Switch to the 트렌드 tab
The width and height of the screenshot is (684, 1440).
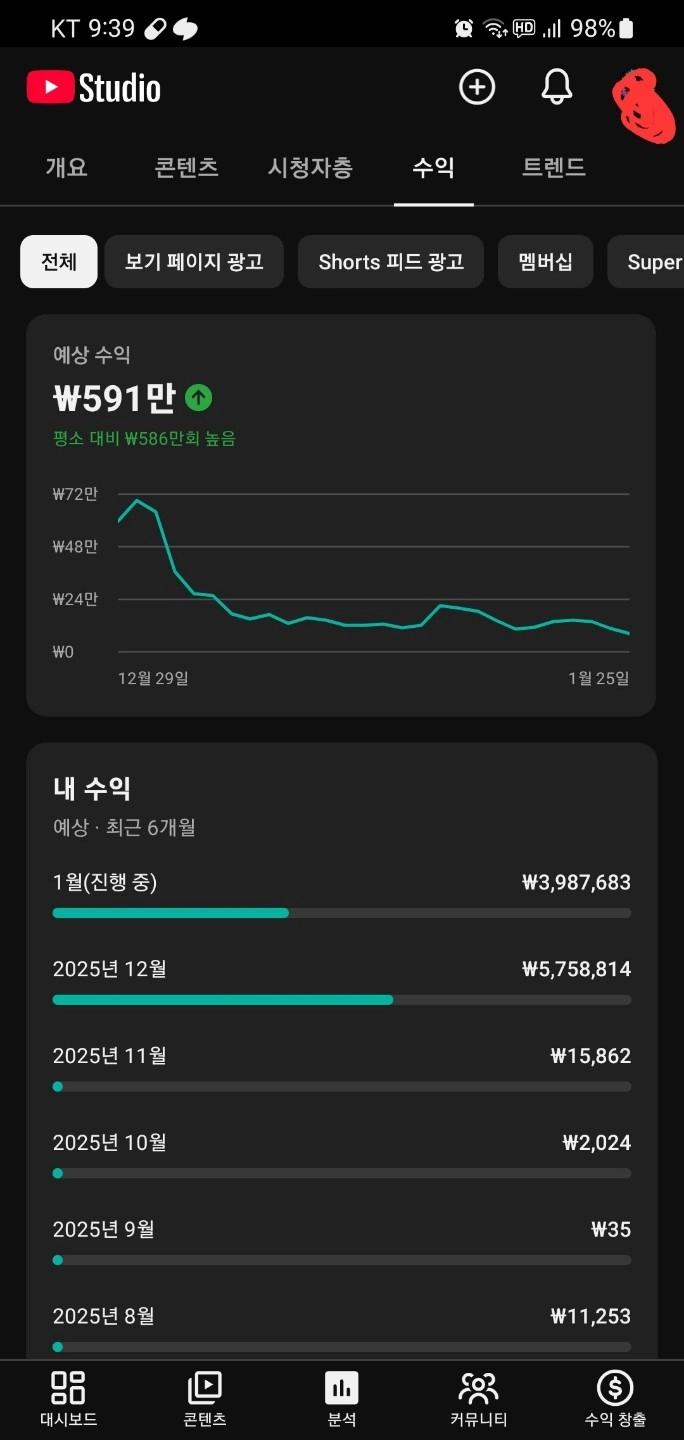554,168
